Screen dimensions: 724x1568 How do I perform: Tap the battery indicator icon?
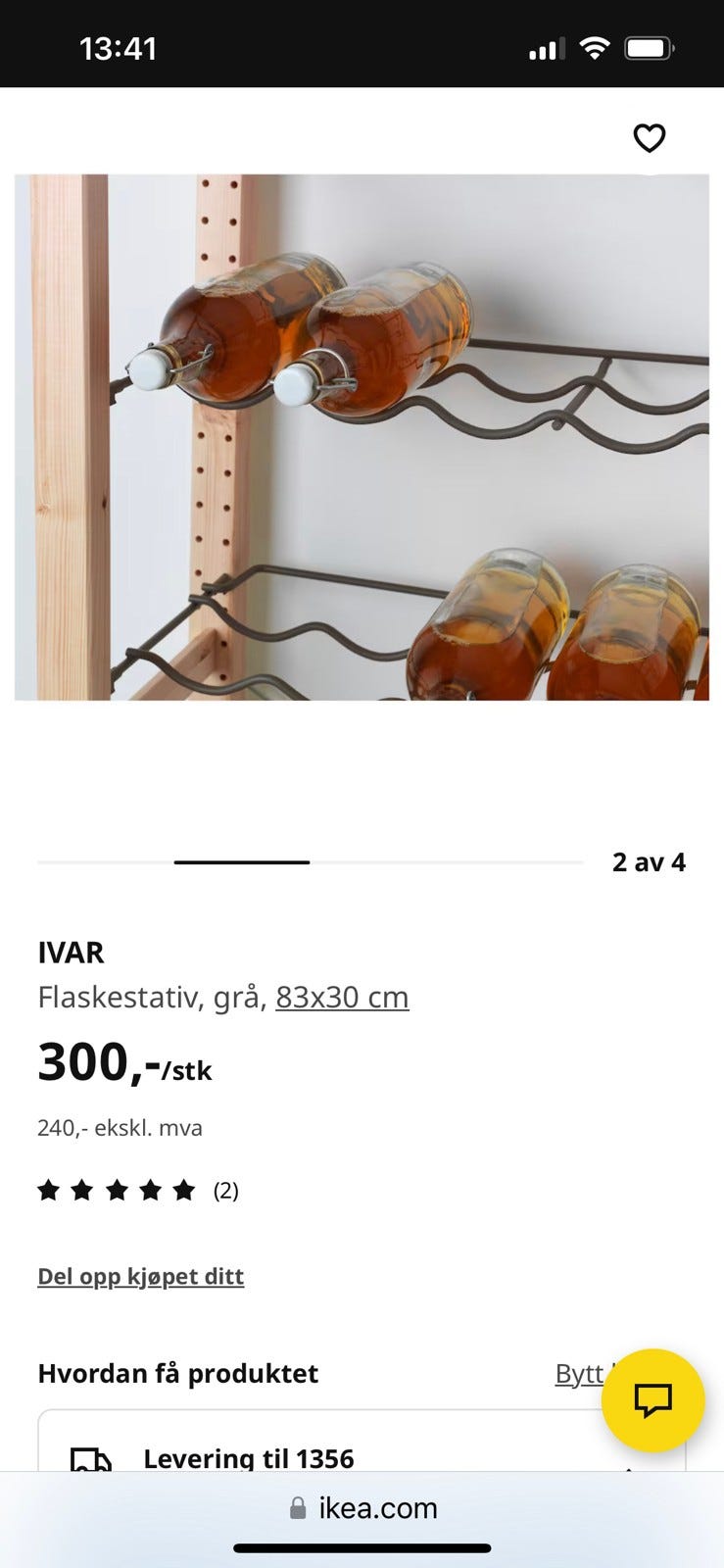(649, 46)
